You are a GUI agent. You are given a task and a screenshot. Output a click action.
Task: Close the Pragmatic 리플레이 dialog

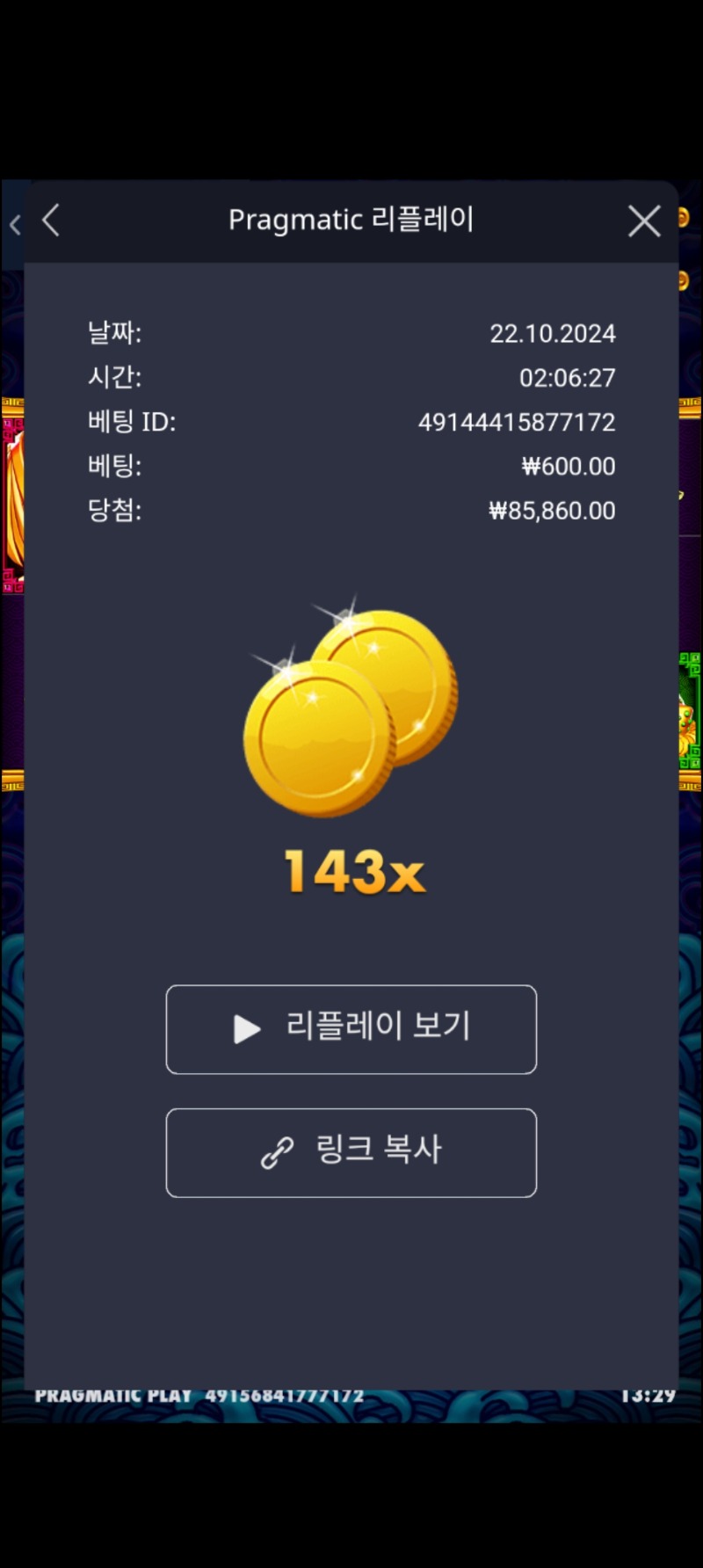coord(644,221)
